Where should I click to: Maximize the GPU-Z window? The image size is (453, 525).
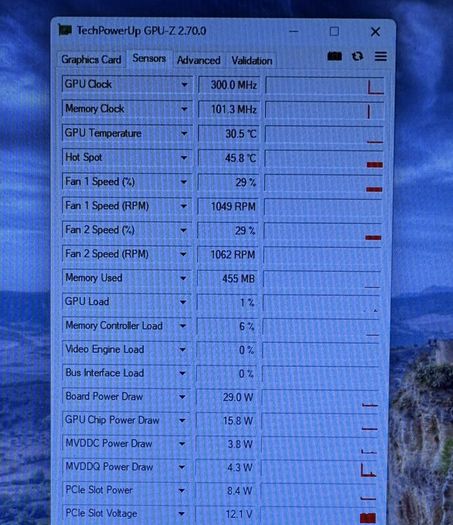tap(334, 31)
